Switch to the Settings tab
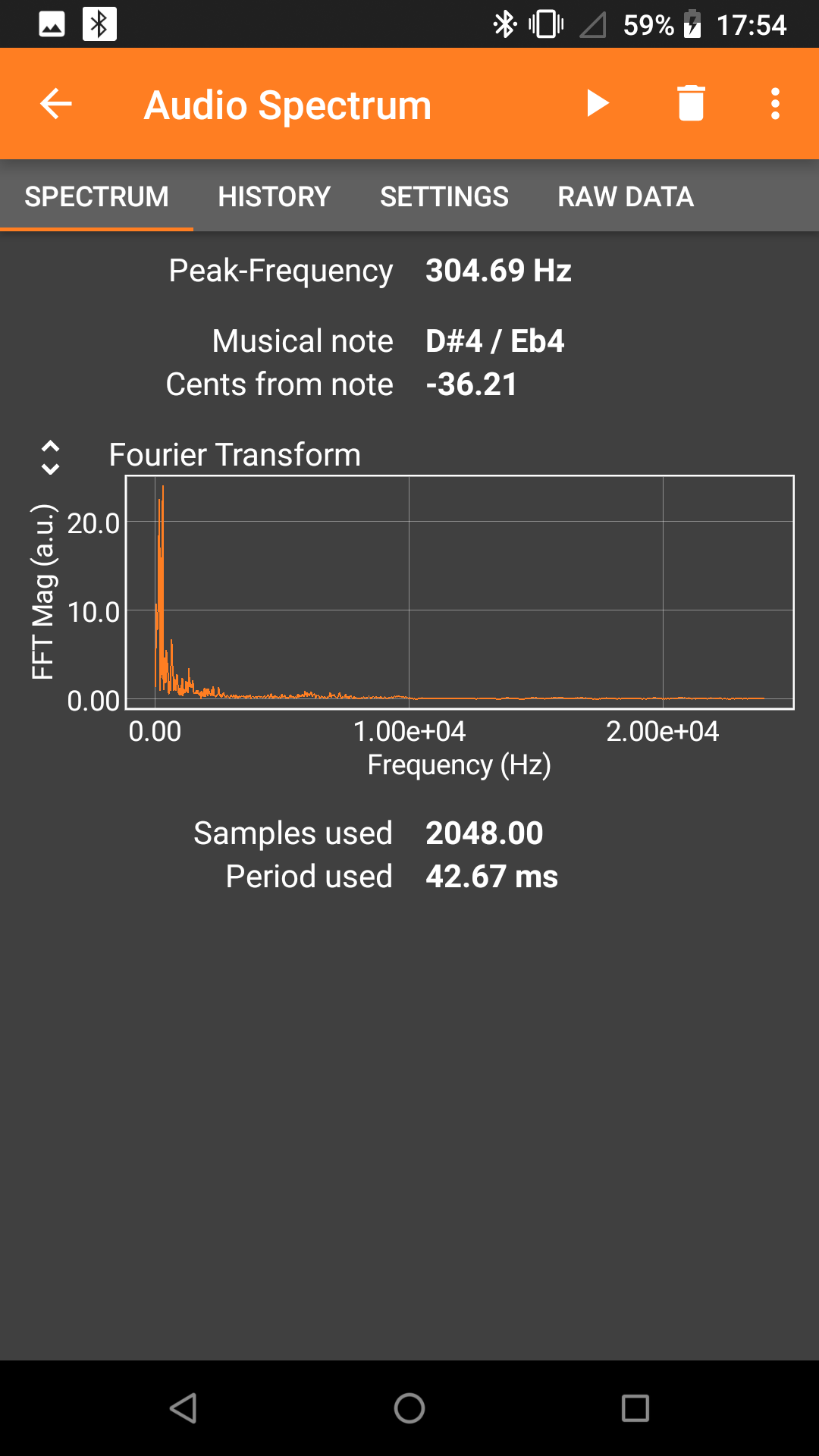This screenshot has width=819, height=1456. (444, 197)
